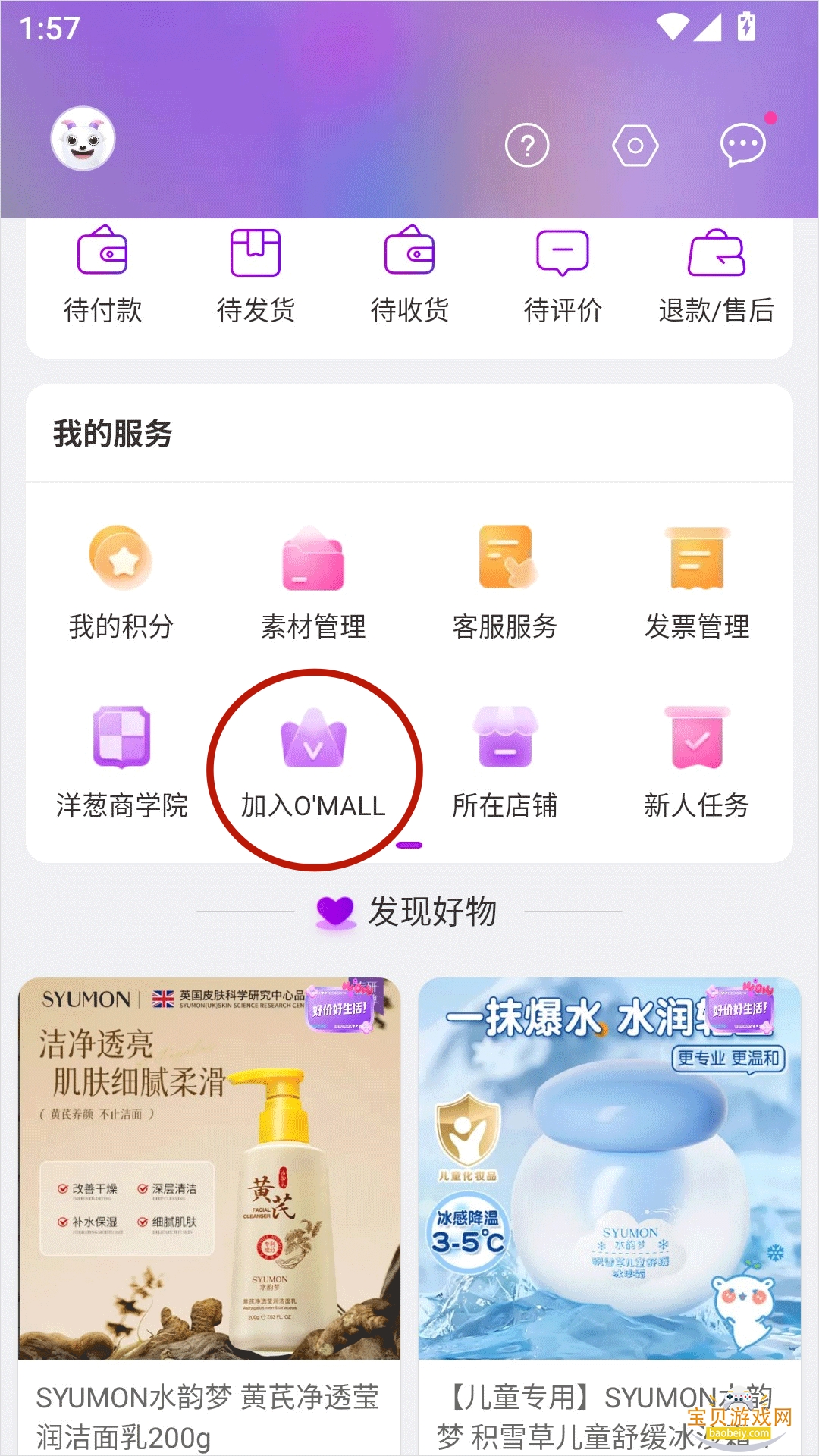Open the SYUMON children's cooling cream card
The image size is (819, 1456).
(610, 1213)
